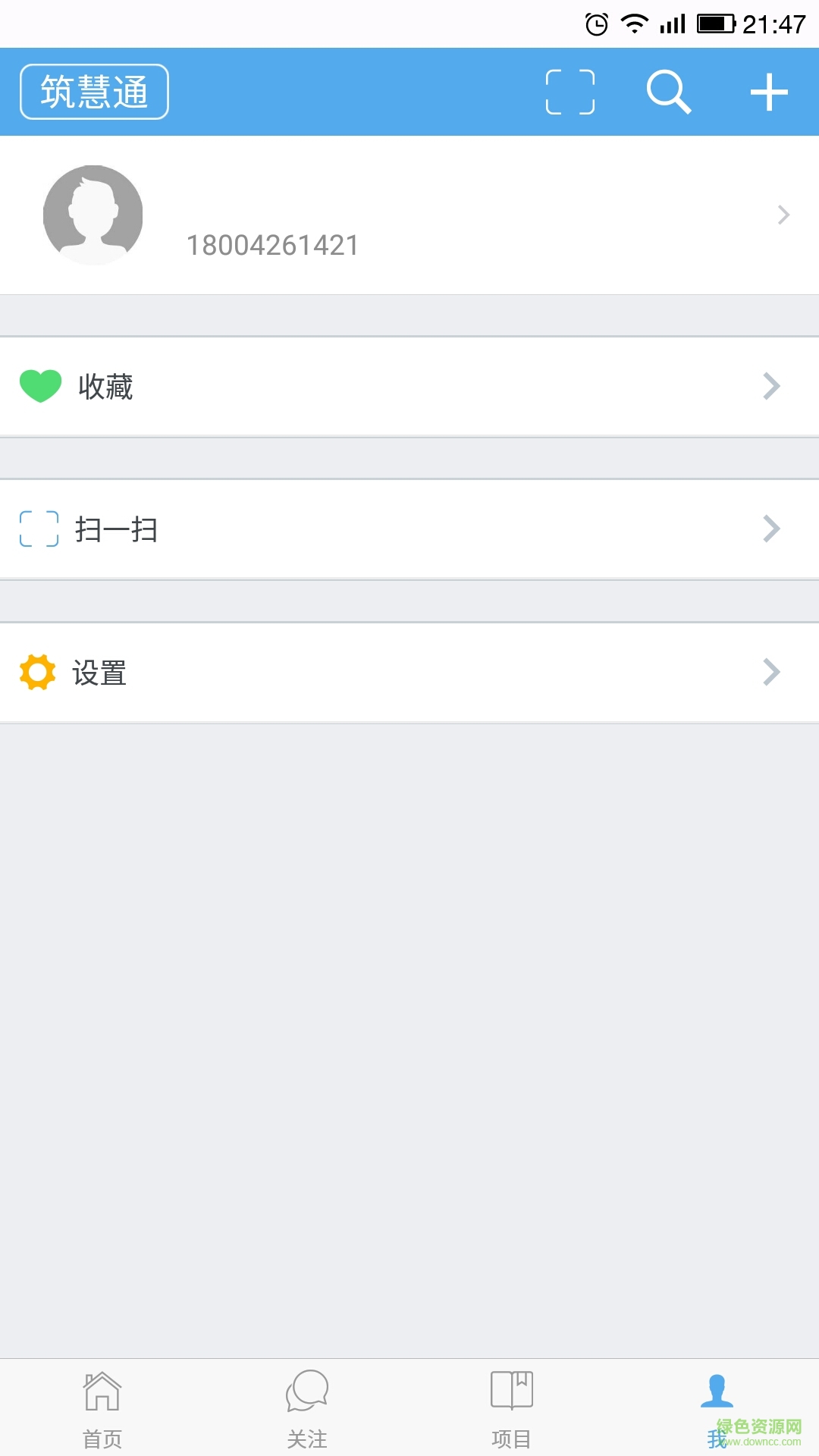This screenshot has height=1456, width=819.
Task: Open settings via the gear 设置 icon
Action: [x=38, y=672]
